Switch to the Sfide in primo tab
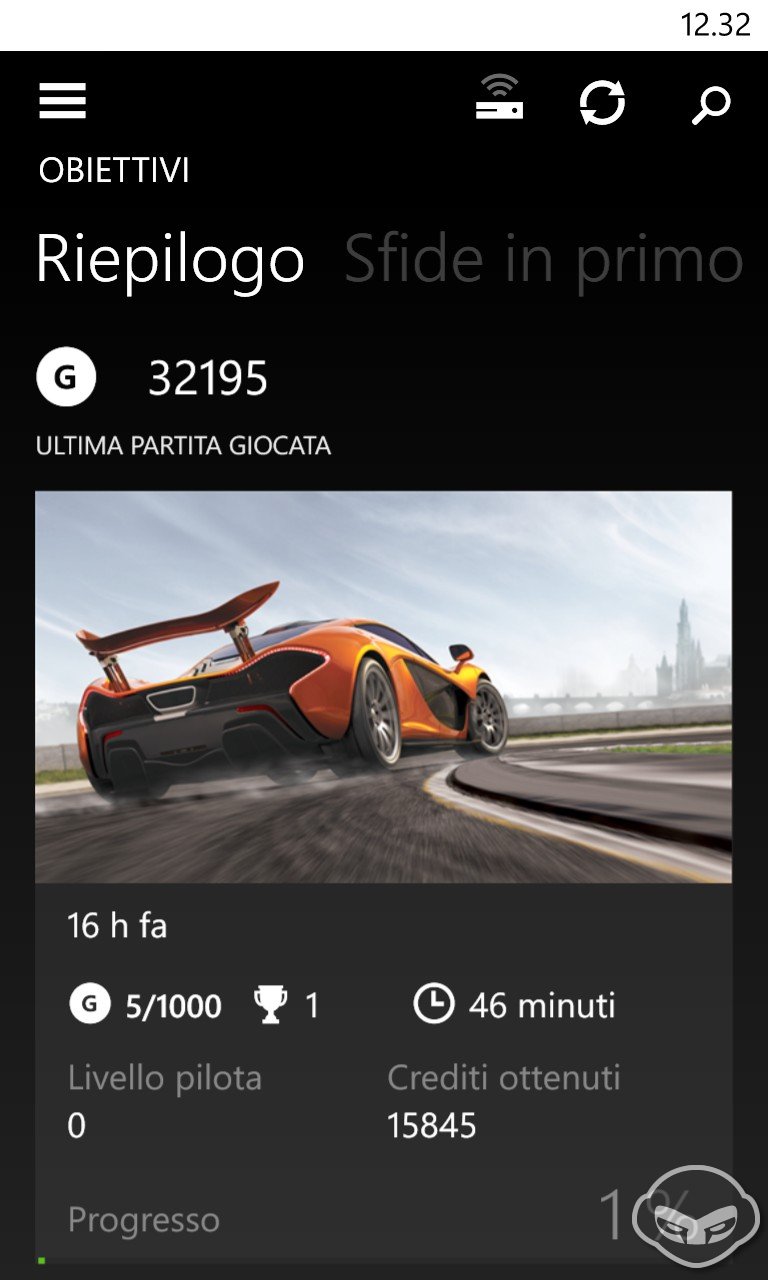The width and height of the screenshot is (768, 1280). coord(544,260)
